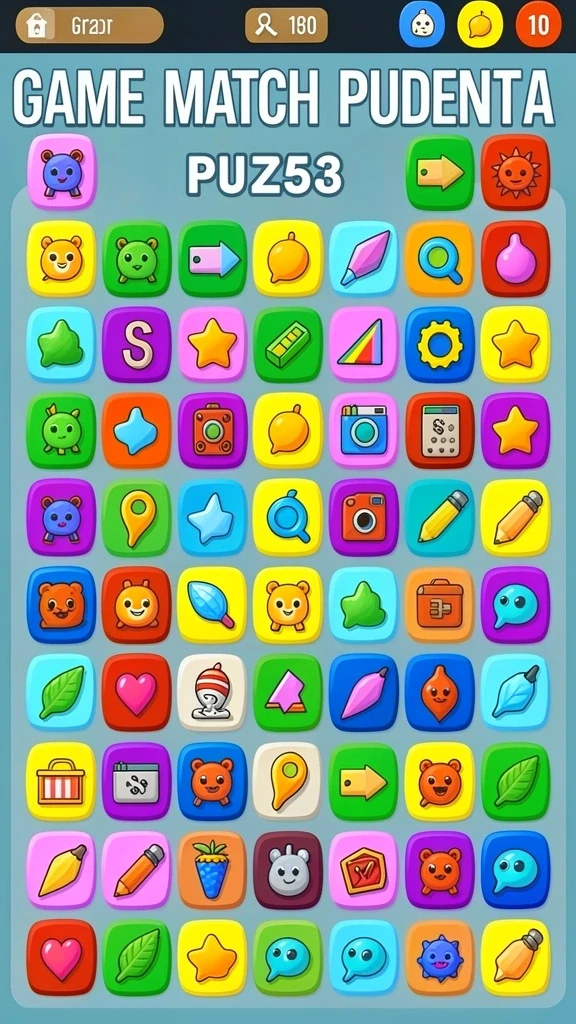This screenshot has width=576, height=1024.
Task: Select the pink droplet on red tile
Action: pyautogui.click(x=515, y=259)
